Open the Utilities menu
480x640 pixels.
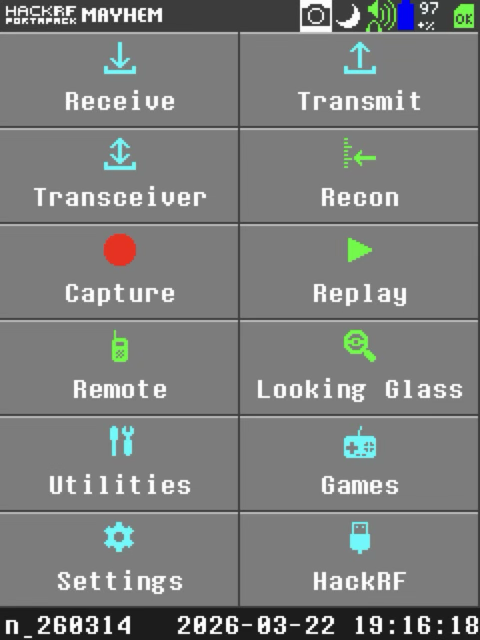(x=119, y=464)
